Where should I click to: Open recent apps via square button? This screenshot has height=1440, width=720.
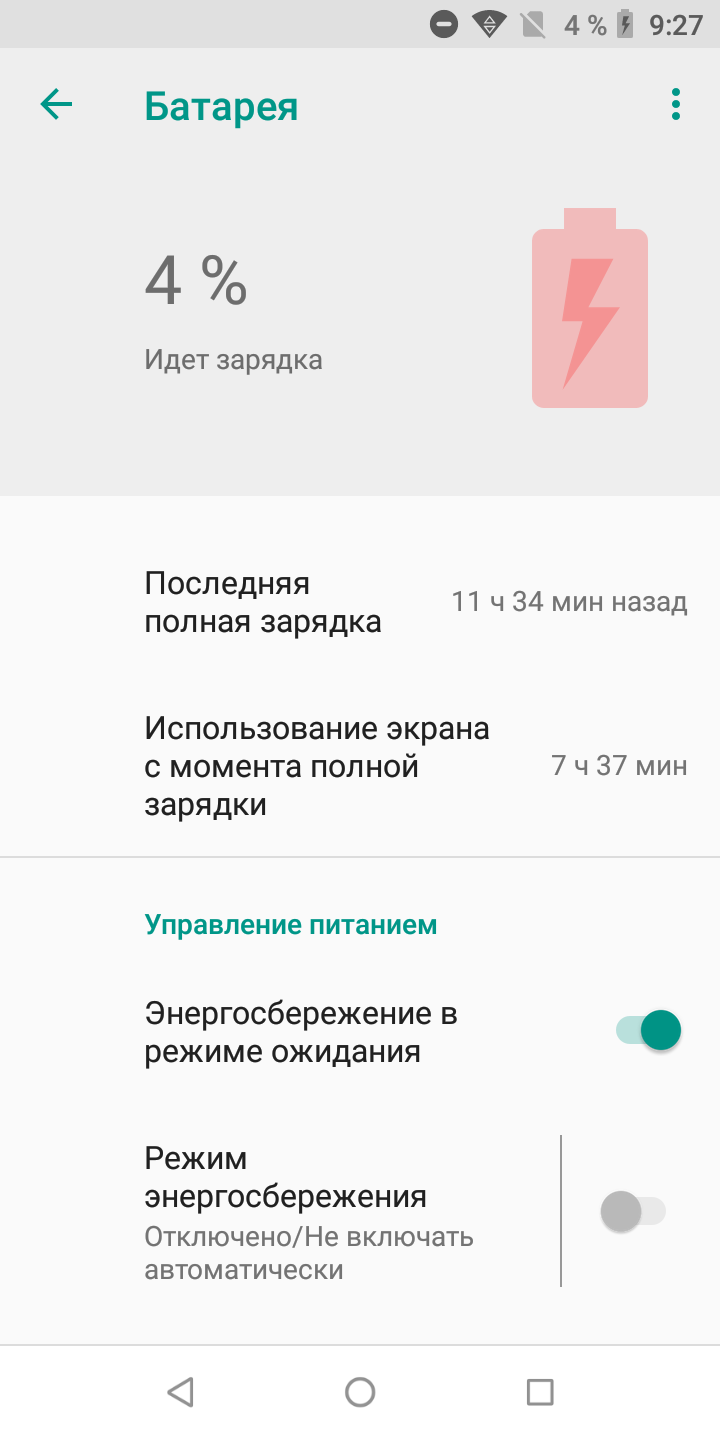(x=540, y=1392)
